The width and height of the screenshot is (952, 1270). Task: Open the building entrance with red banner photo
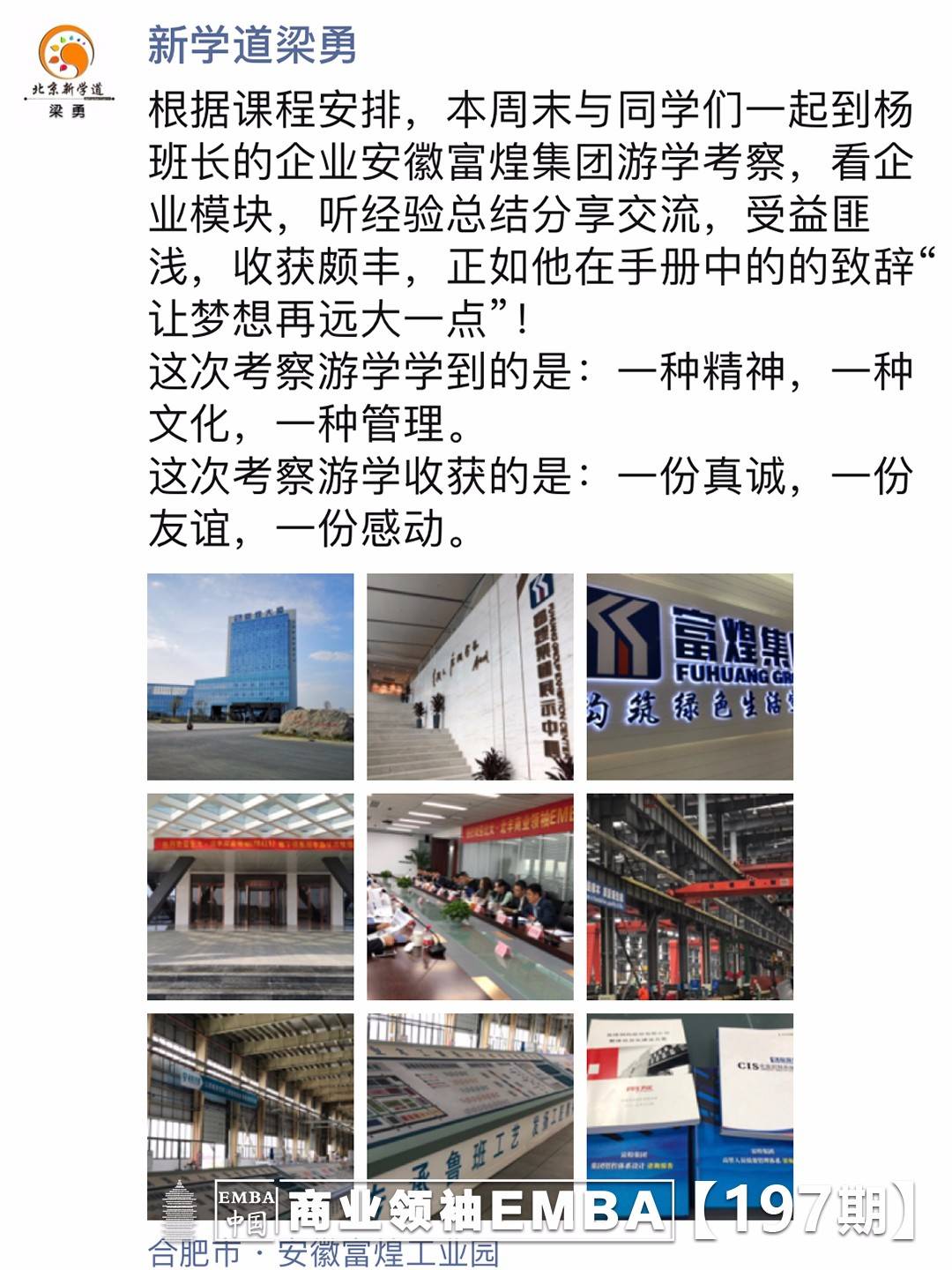point(250,896)
